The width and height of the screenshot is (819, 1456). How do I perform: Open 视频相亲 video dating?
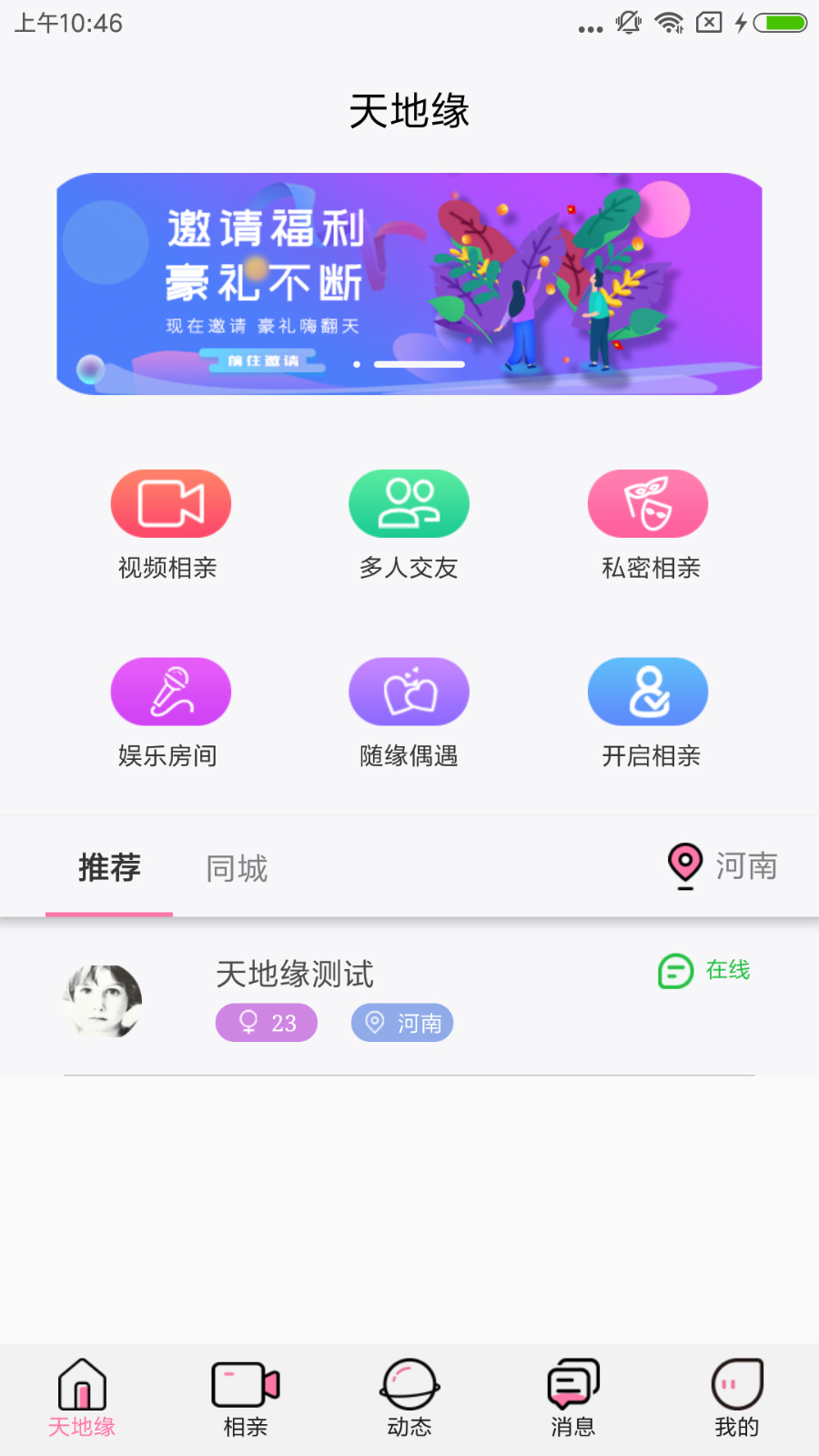click(170, 504)
